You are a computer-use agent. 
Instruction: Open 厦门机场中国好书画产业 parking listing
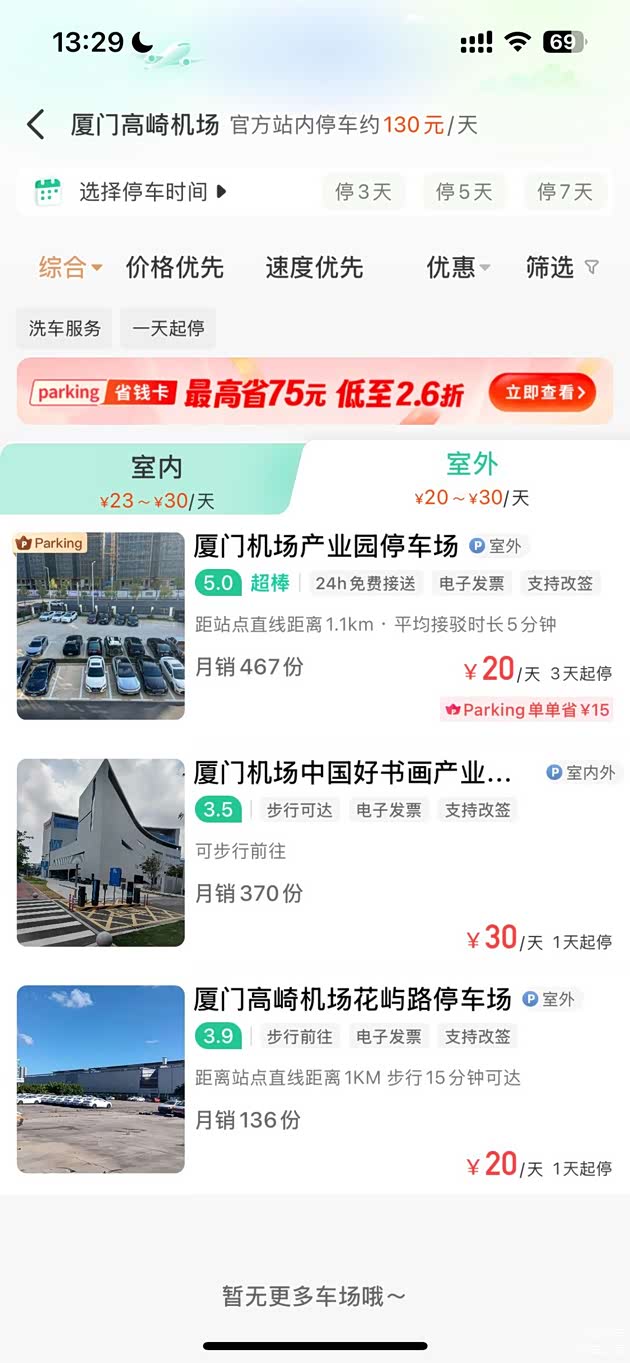[352, 773]
